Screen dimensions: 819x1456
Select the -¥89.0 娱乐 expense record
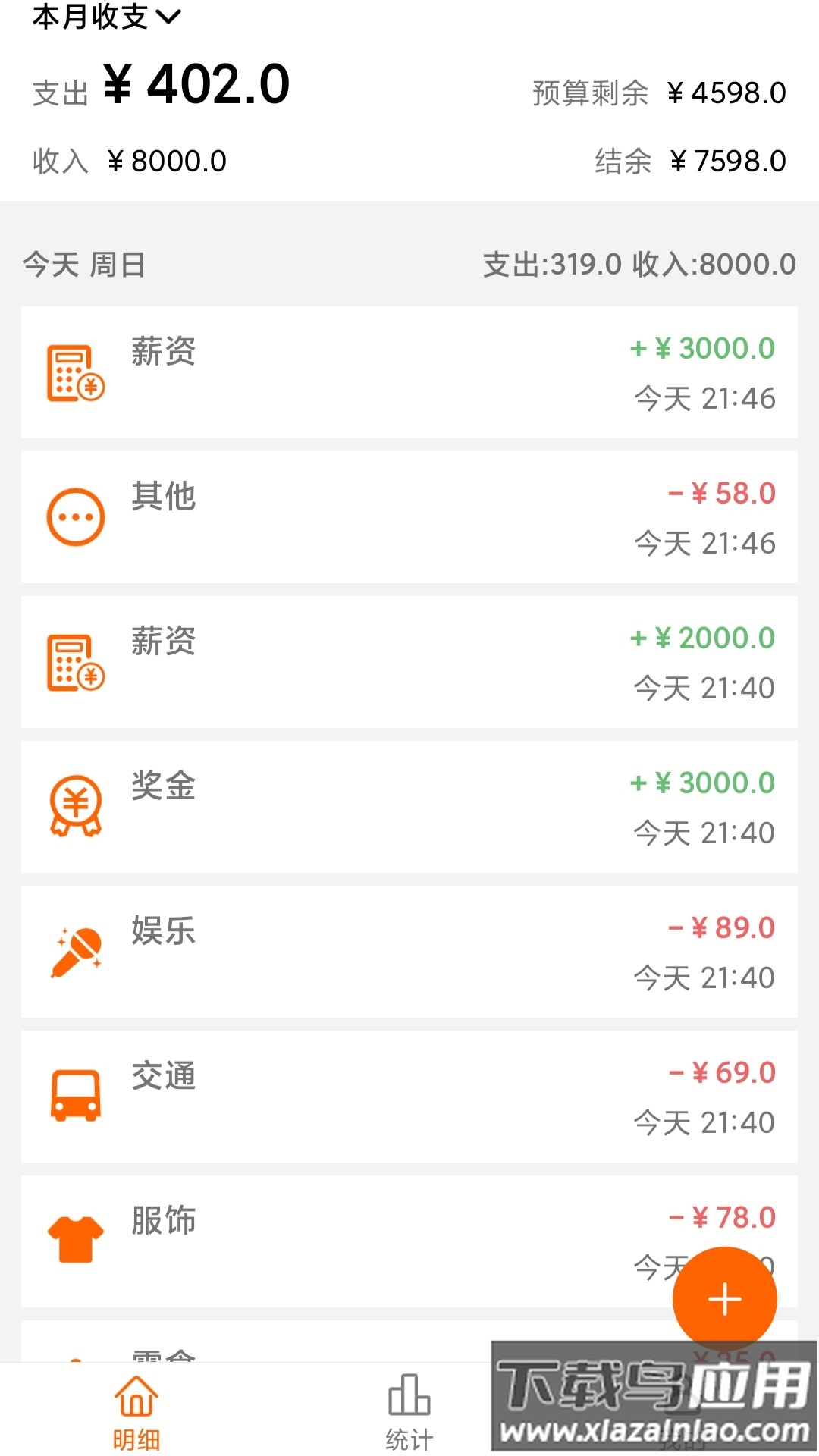pos(409,952)
